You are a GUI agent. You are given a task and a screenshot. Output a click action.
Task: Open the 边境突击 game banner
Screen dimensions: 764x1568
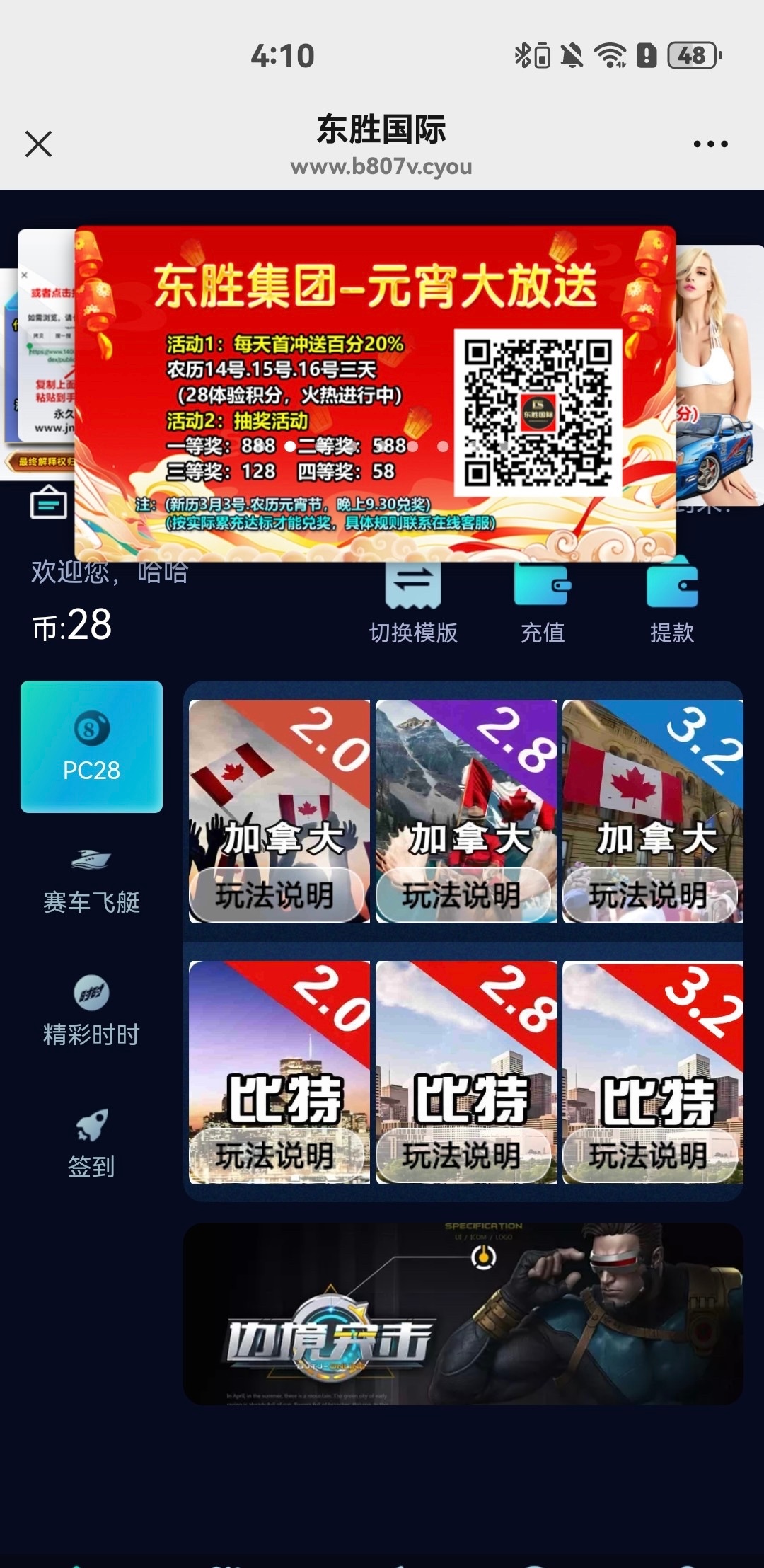click(463, 1313)
